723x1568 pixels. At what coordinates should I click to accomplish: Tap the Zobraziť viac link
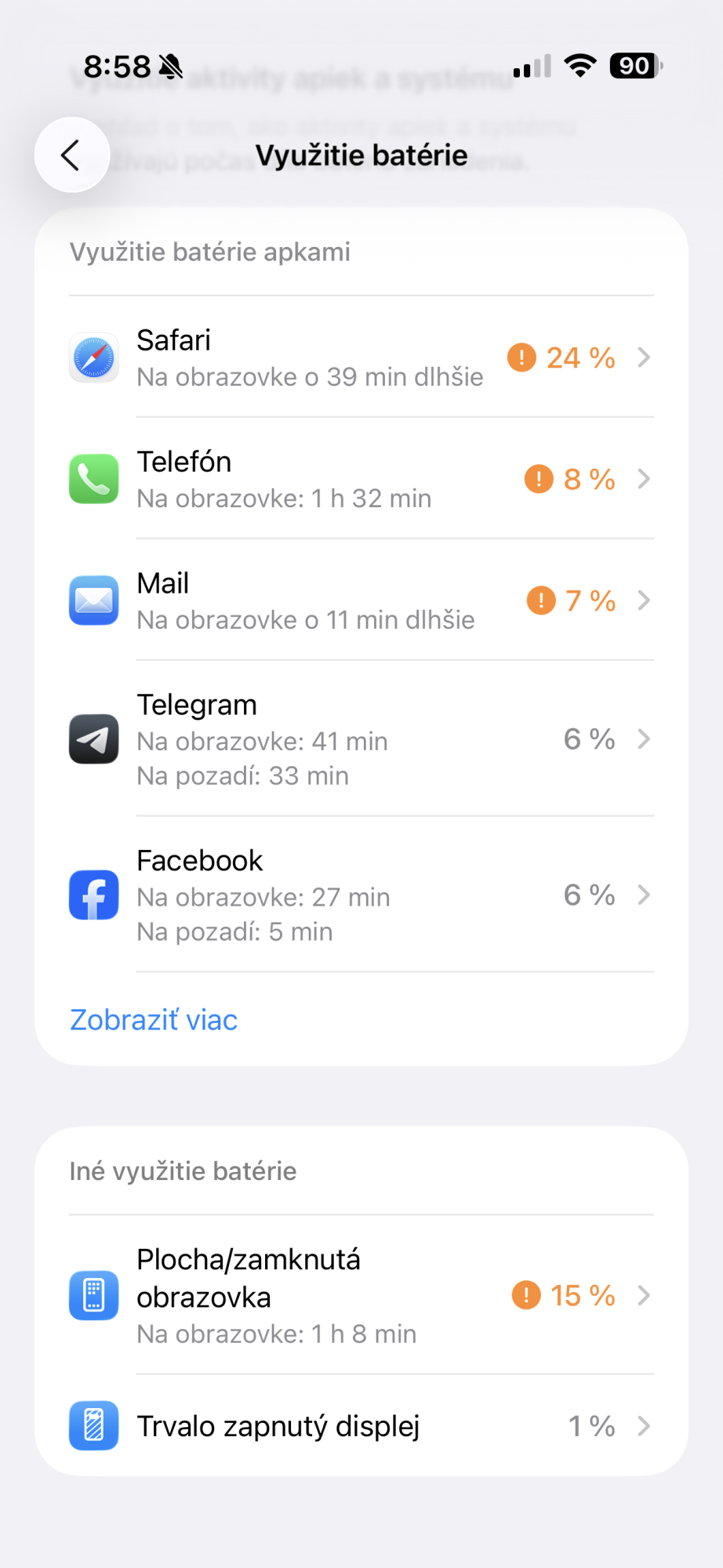point(154,1019)
